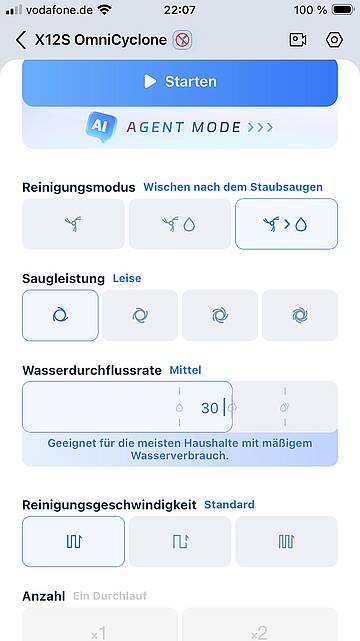Select mop after vacuuming mode
The height and width of the screenshot is (641, 360).
(286, 224)
